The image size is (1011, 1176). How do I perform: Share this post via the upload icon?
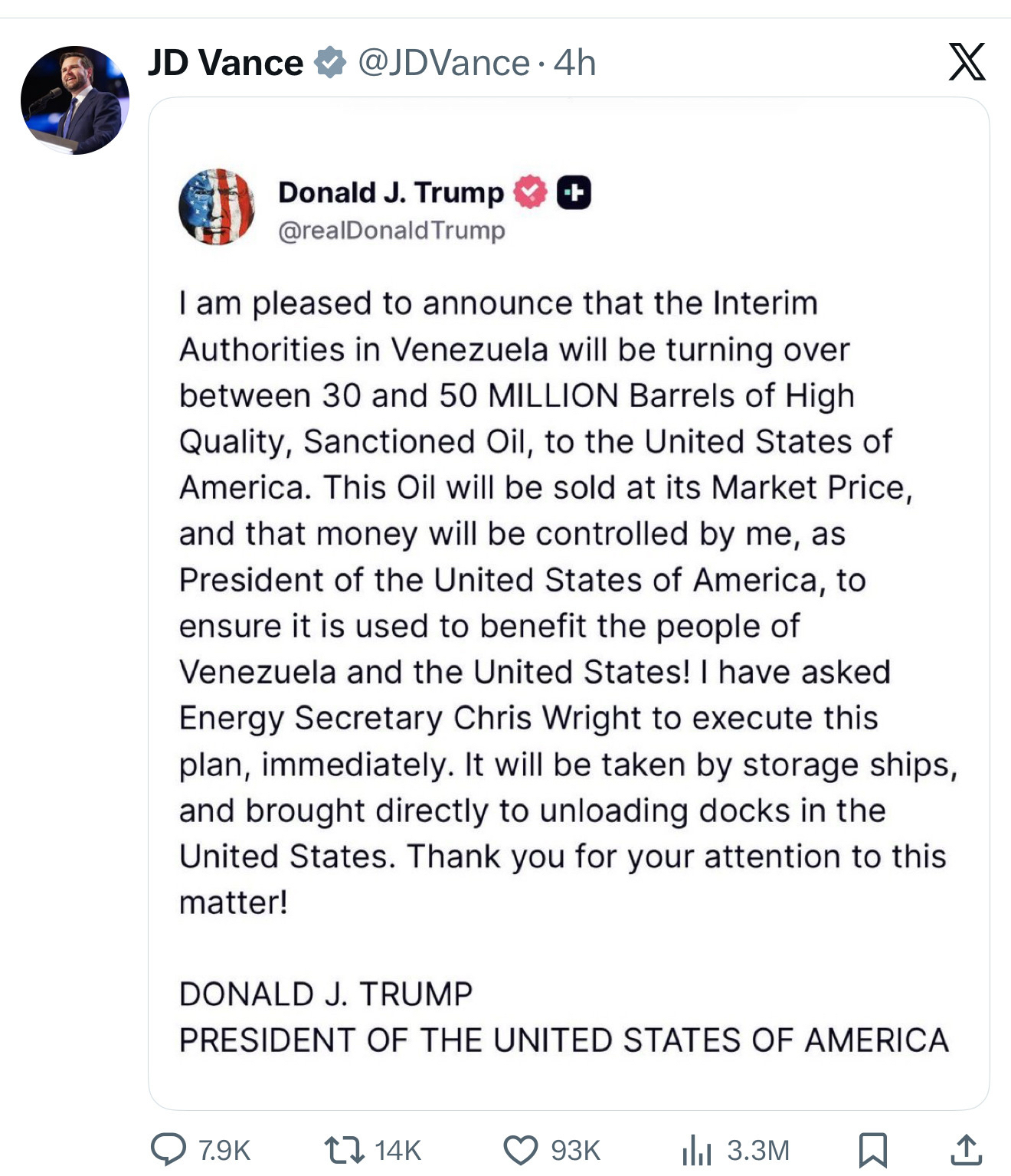pyautogui.click(x=966, y=1149)
